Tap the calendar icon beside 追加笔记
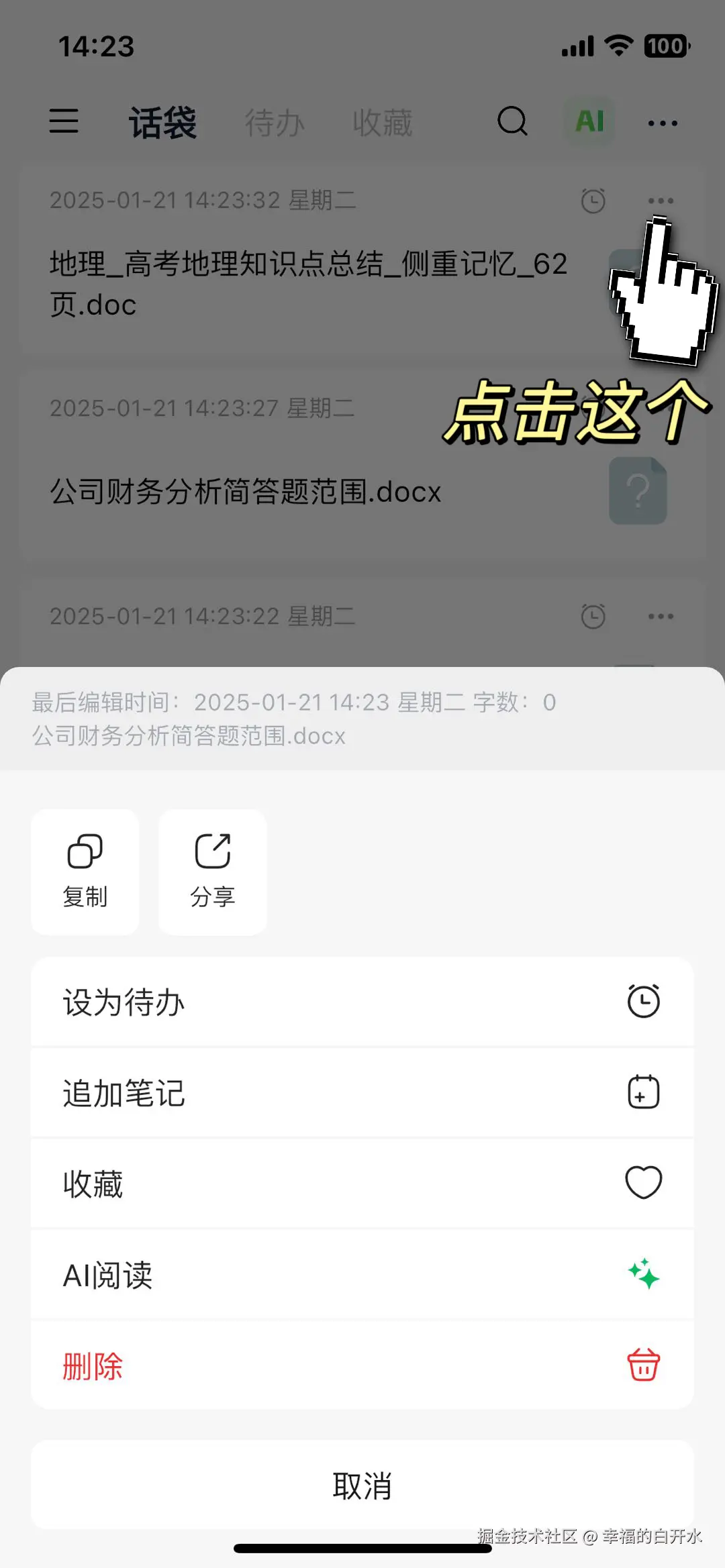Screen dimensions: 725x1568 pyautogui.click(x=642, y=1093)
